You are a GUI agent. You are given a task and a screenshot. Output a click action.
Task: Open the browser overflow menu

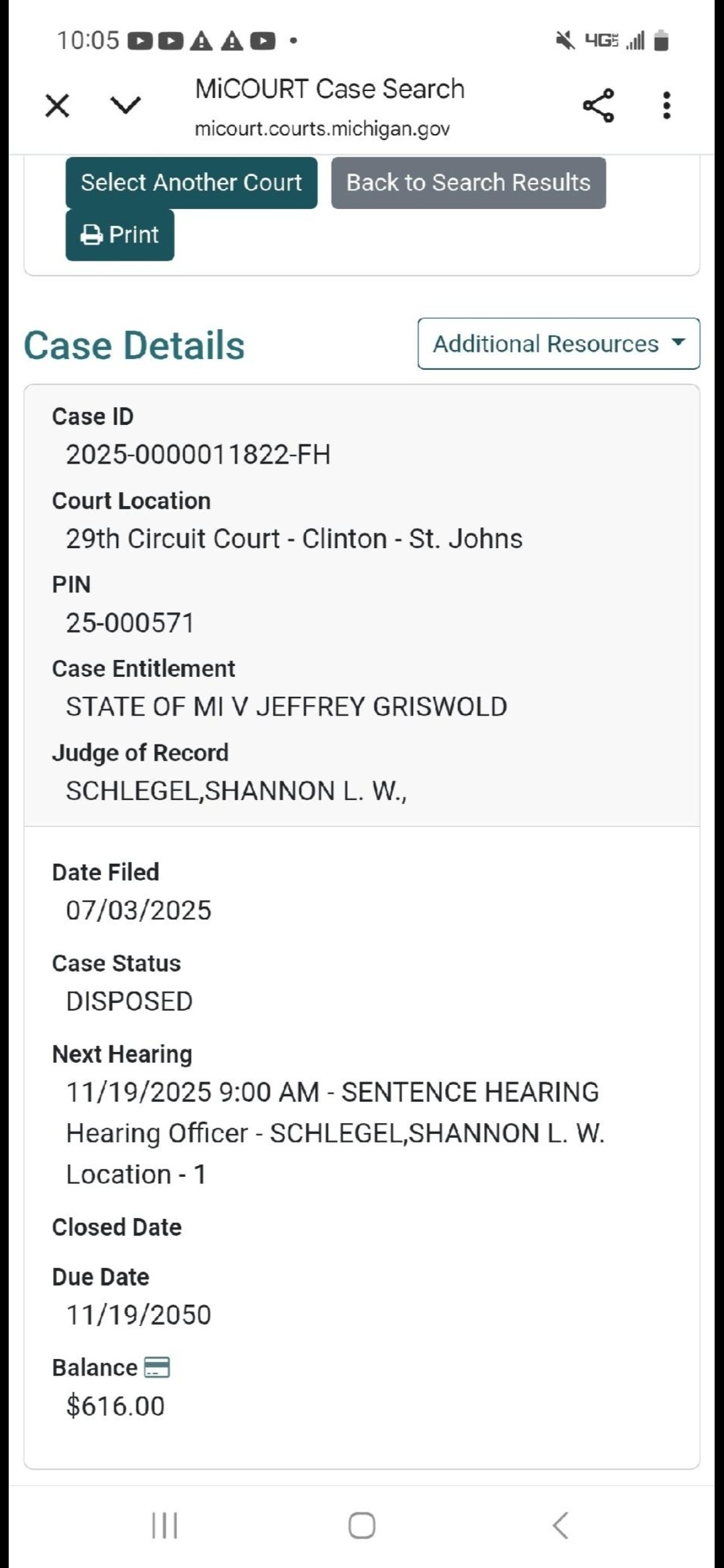point(666,106)
